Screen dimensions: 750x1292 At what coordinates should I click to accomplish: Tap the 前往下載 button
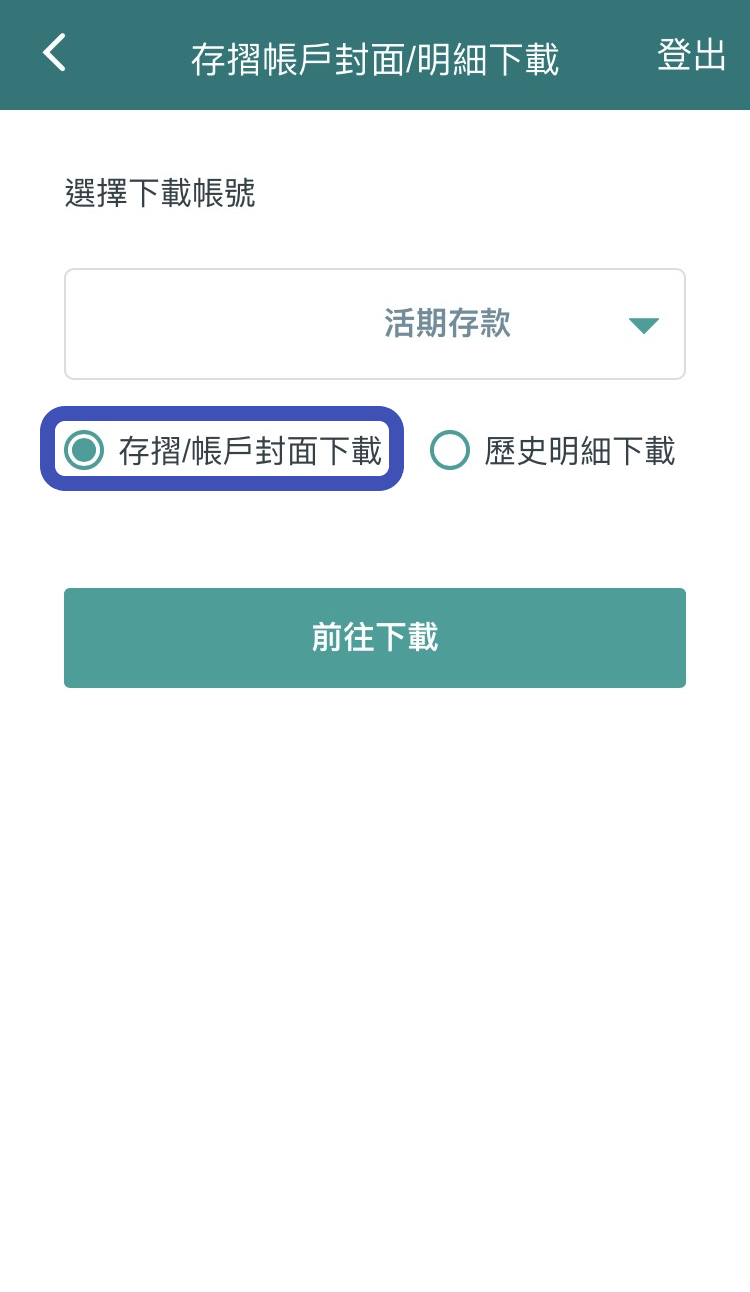coord(375,638)
